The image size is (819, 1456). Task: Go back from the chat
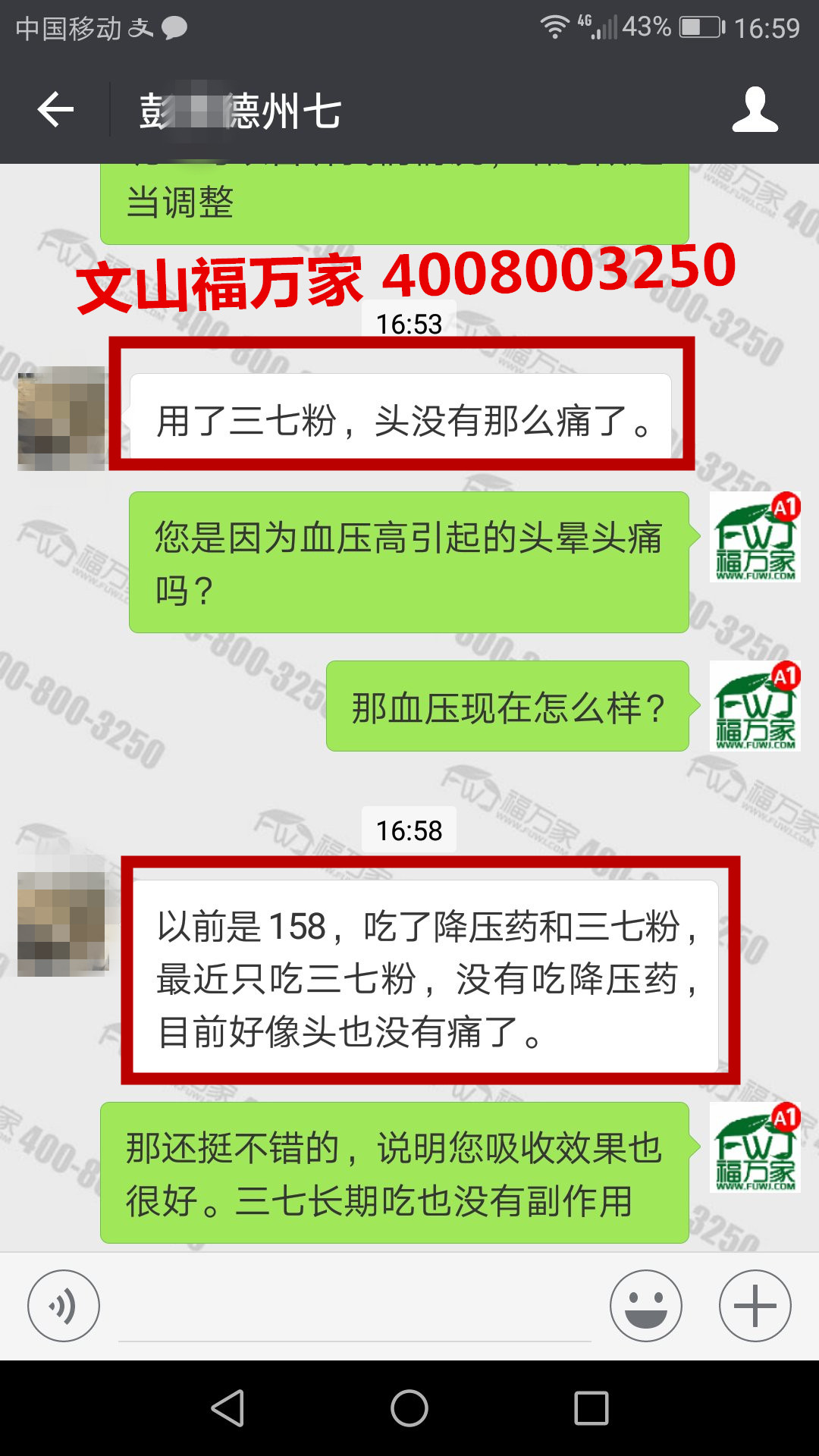[x=56, y=111]
